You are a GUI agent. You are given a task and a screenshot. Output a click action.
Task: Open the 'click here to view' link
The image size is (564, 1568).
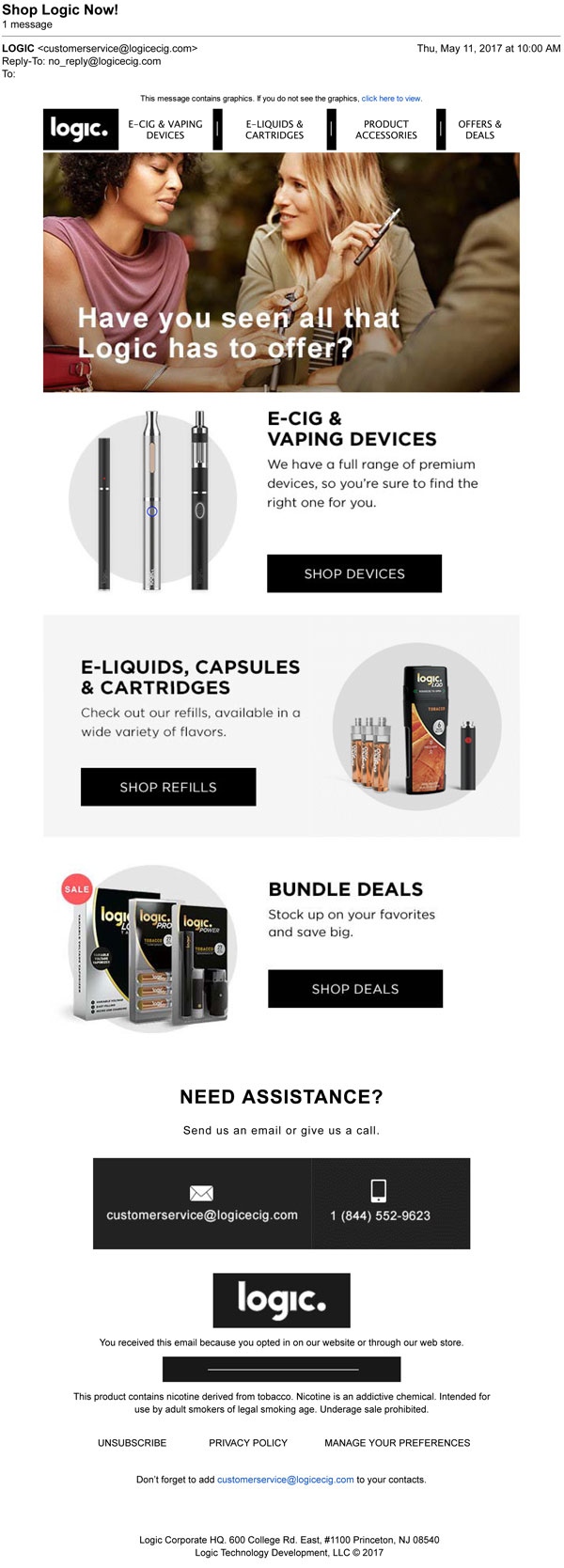point(391,98)
